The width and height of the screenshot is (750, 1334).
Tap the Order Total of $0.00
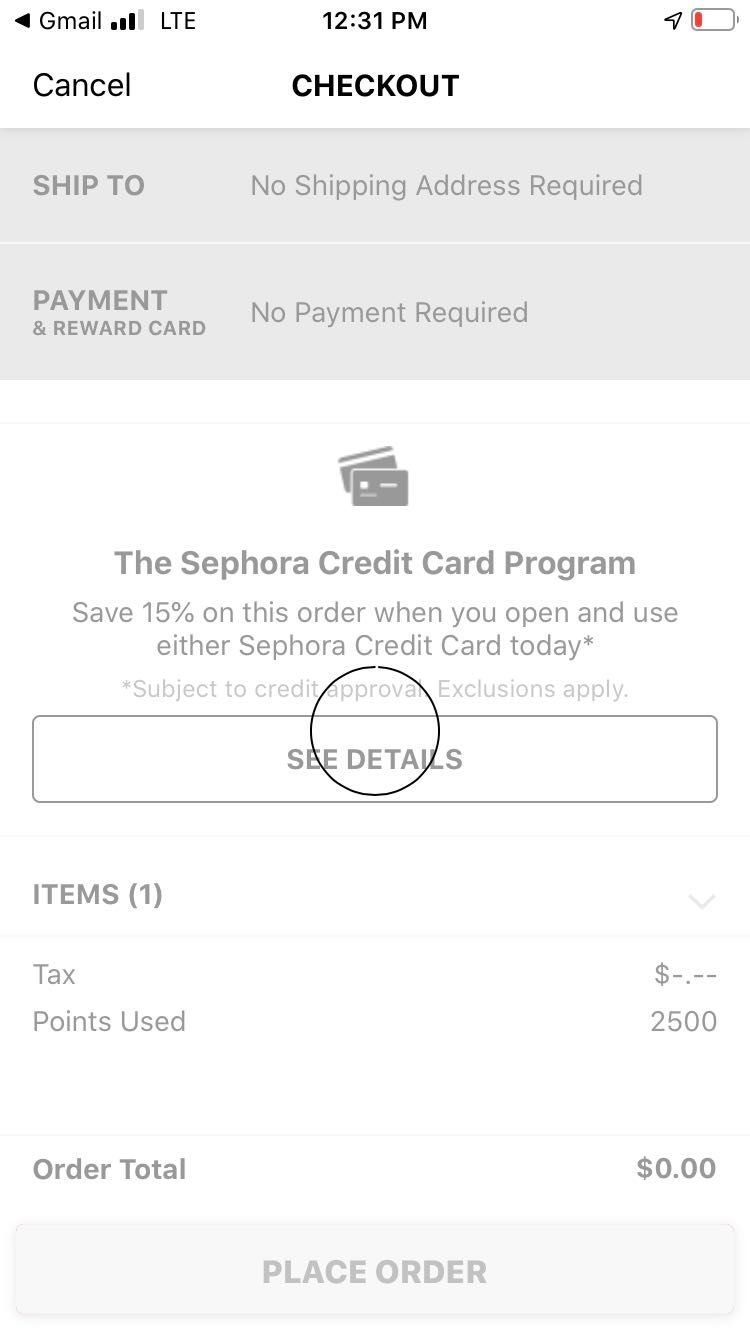coord(675,1168)
